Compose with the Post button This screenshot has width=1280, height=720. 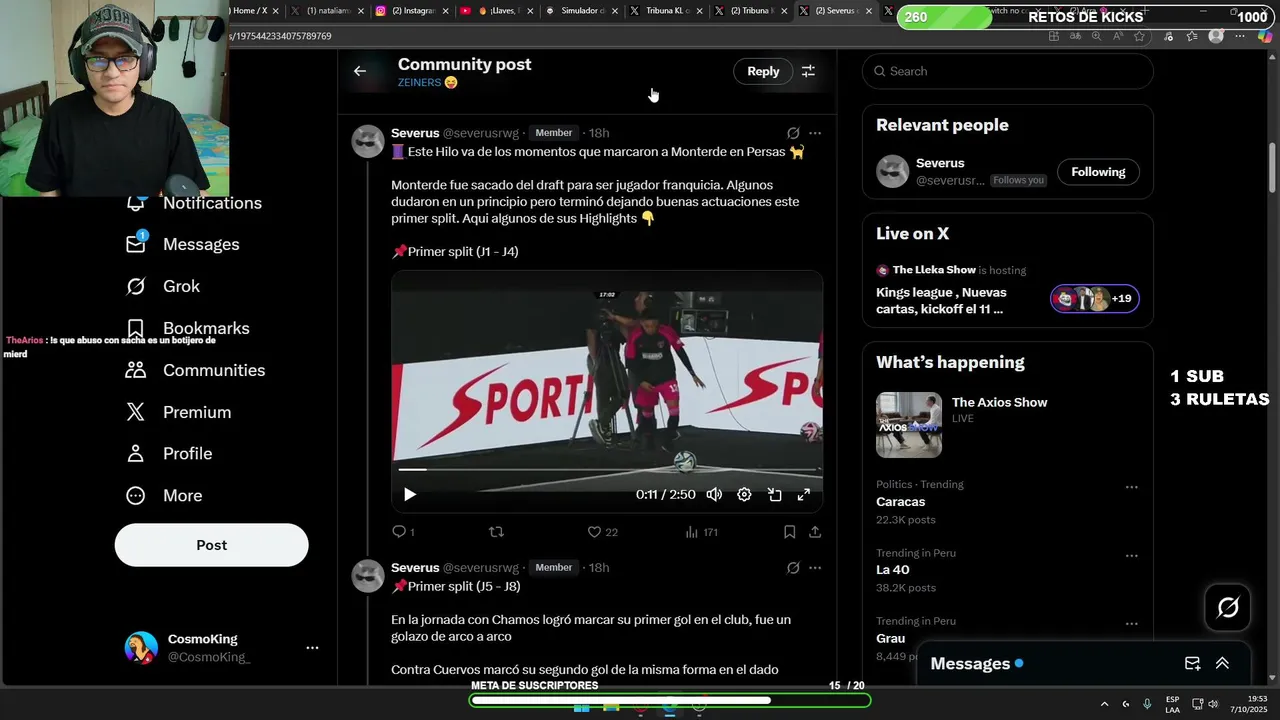click(x=211, y=545)
